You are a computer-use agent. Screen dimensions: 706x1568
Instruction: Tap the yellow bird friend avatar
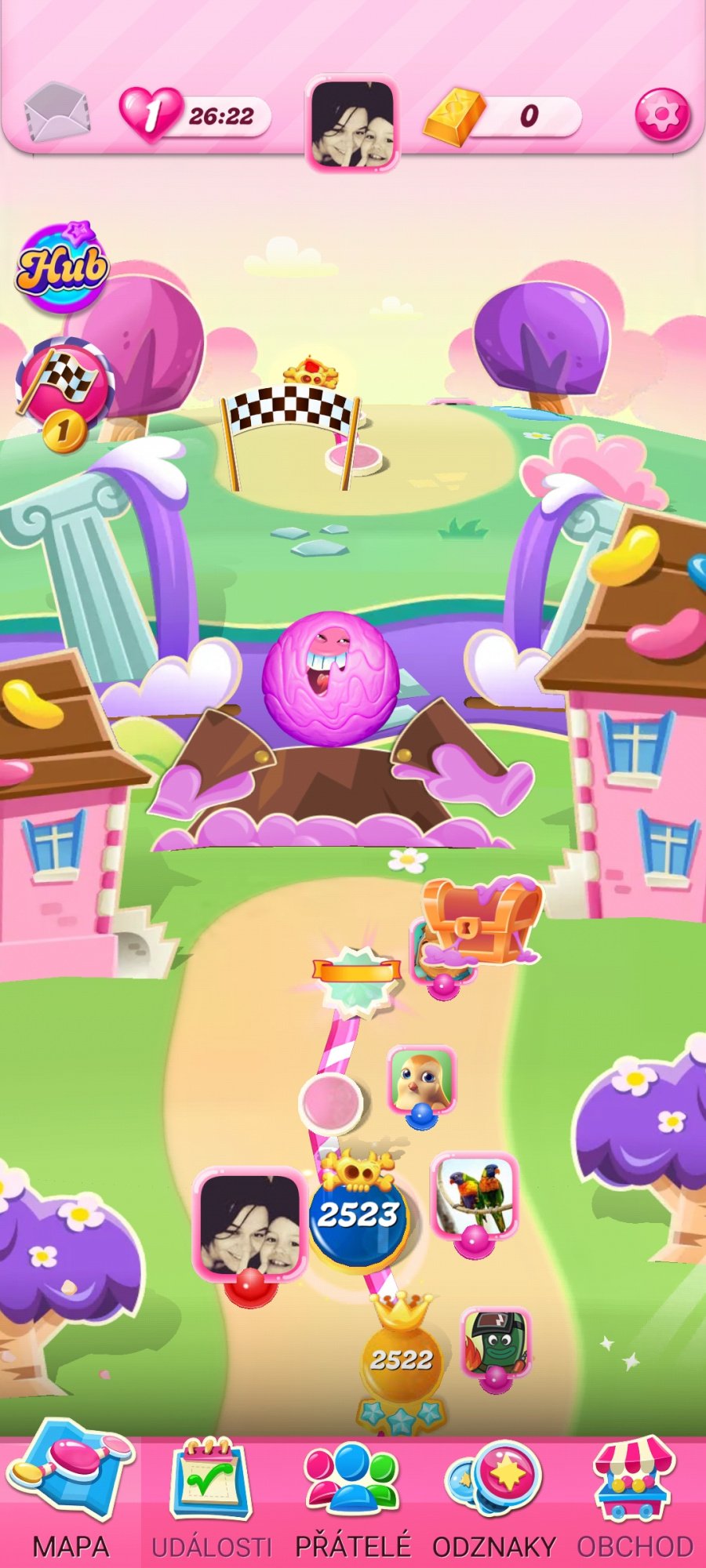pyautogui.click(x=423, y=1080)
